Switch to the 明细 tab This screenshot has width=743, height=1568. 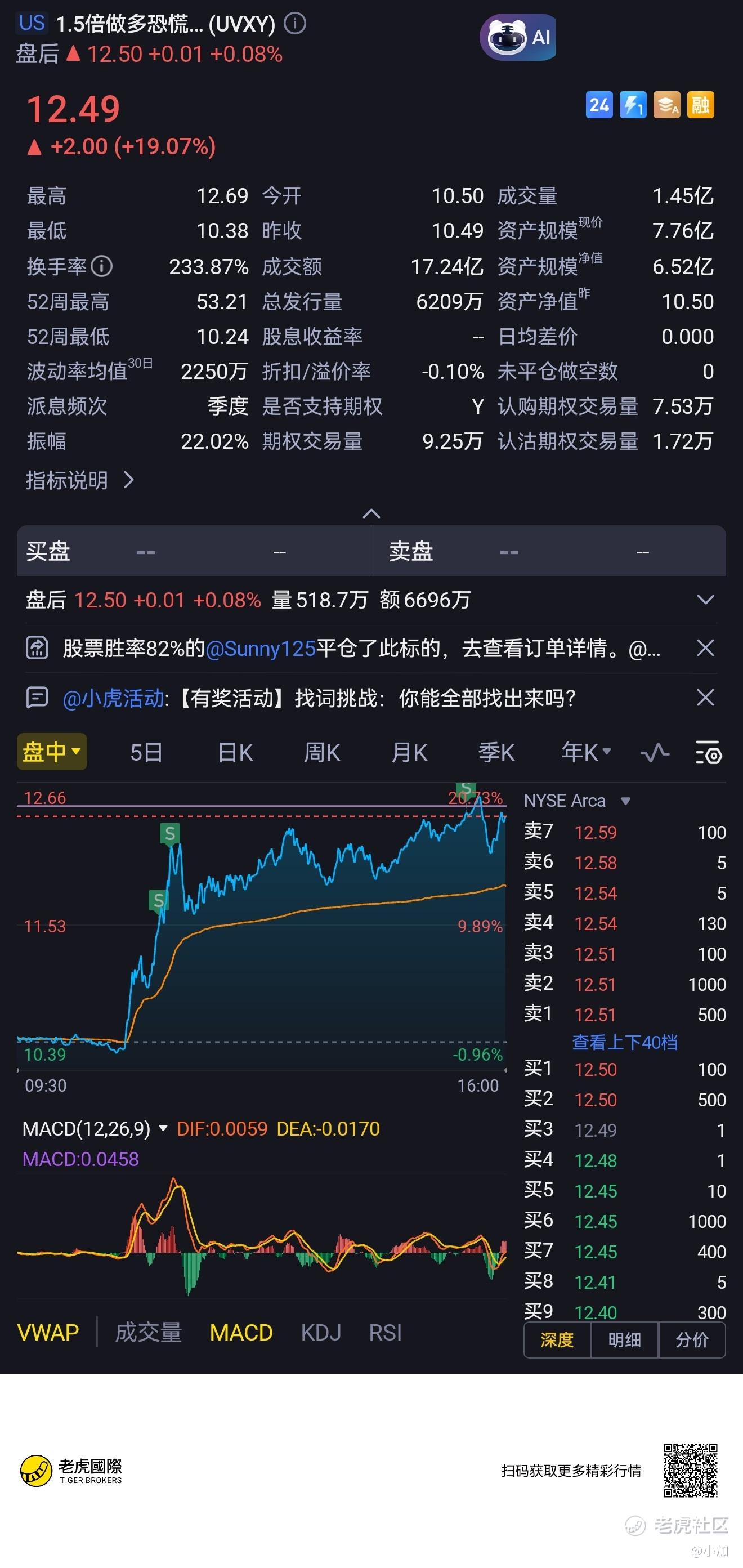point(624,1340)
